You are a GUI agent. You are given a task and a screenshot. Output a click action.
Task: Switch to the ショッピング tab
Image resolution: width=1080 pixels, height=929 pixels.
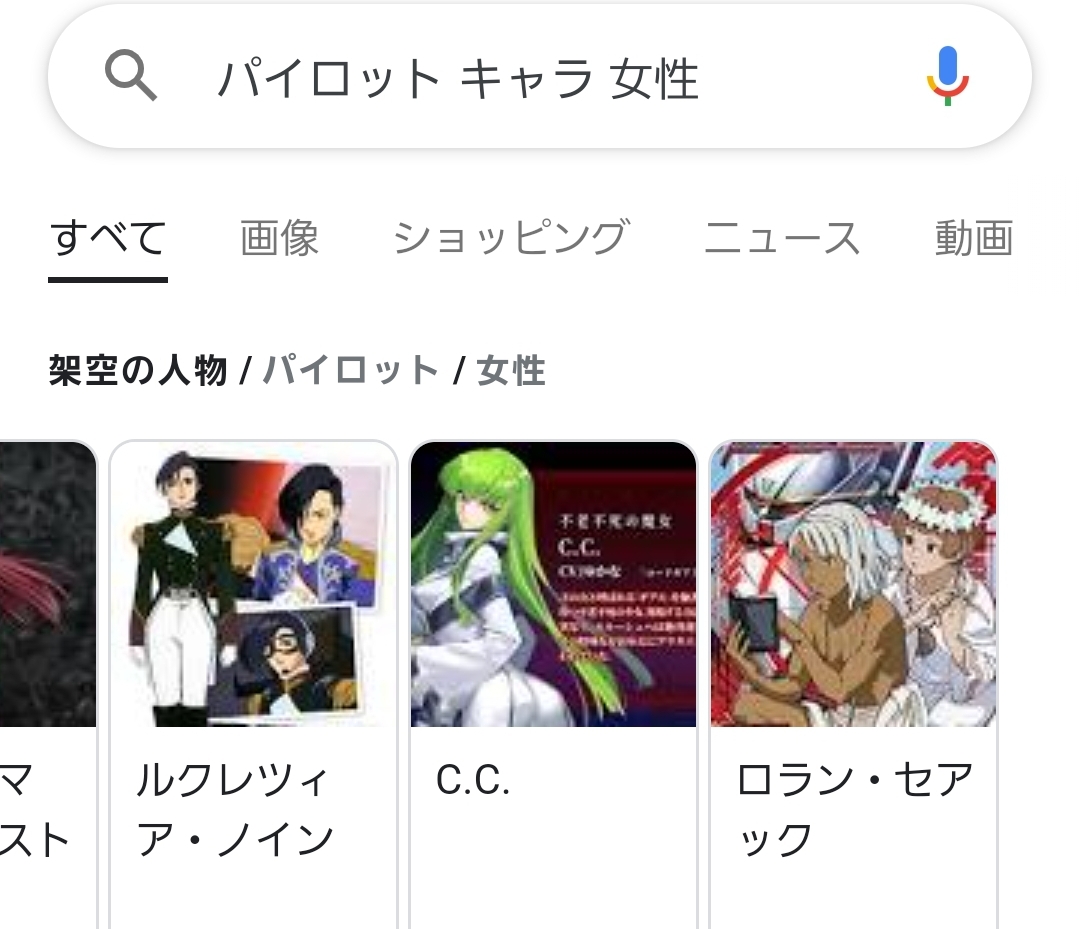(x=510, y=239)
